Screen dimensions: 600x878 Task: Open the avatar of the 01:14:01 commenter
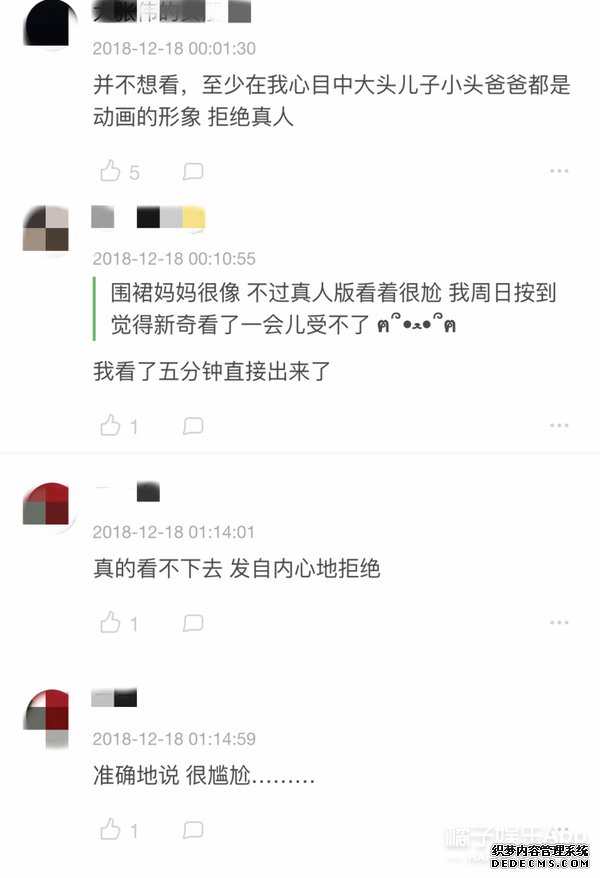point(46,503)
